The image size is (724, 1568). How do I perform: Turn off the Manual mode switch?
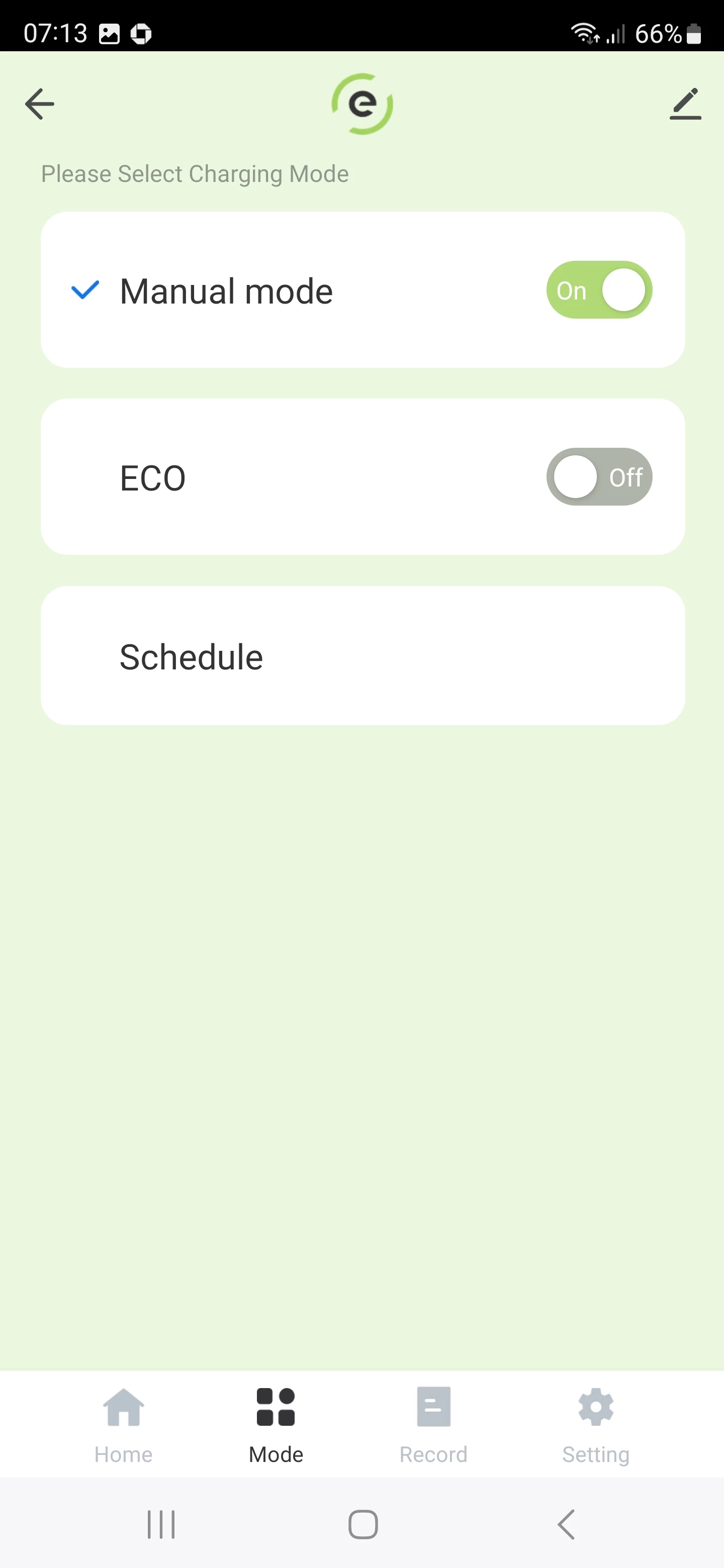(x=599, y=290)
